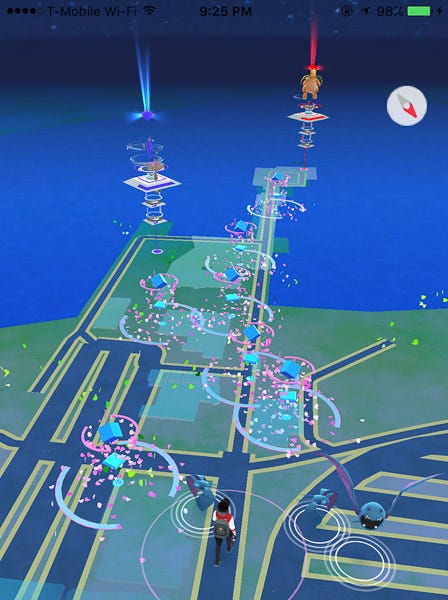Open the blue gym tower

pos(152,182)
